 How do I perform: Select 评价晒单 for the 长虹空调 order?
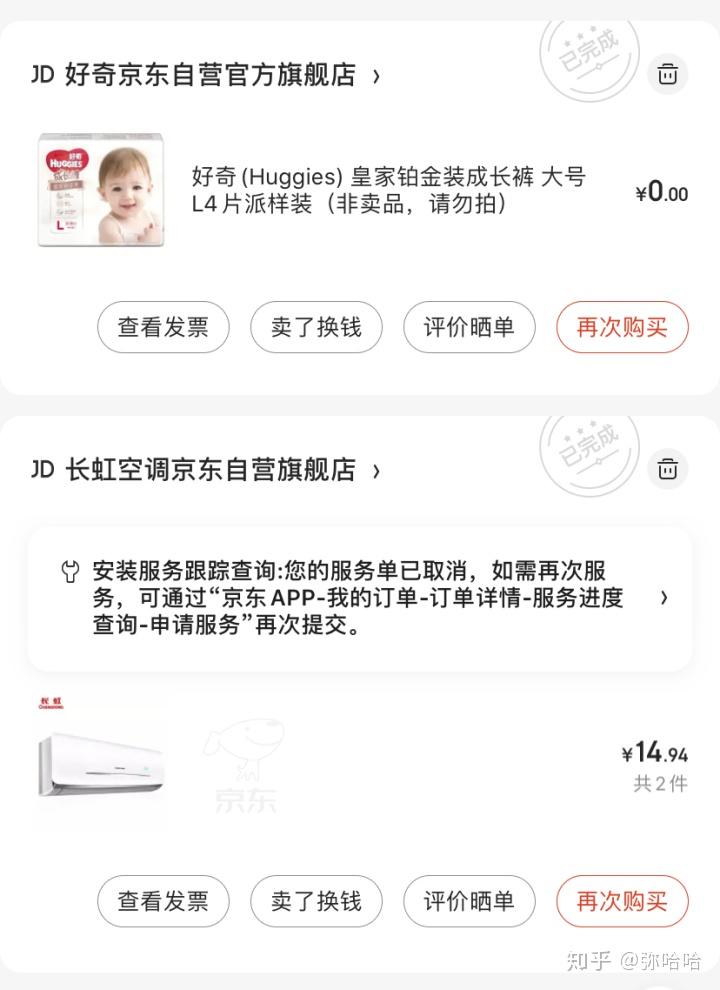469,901
